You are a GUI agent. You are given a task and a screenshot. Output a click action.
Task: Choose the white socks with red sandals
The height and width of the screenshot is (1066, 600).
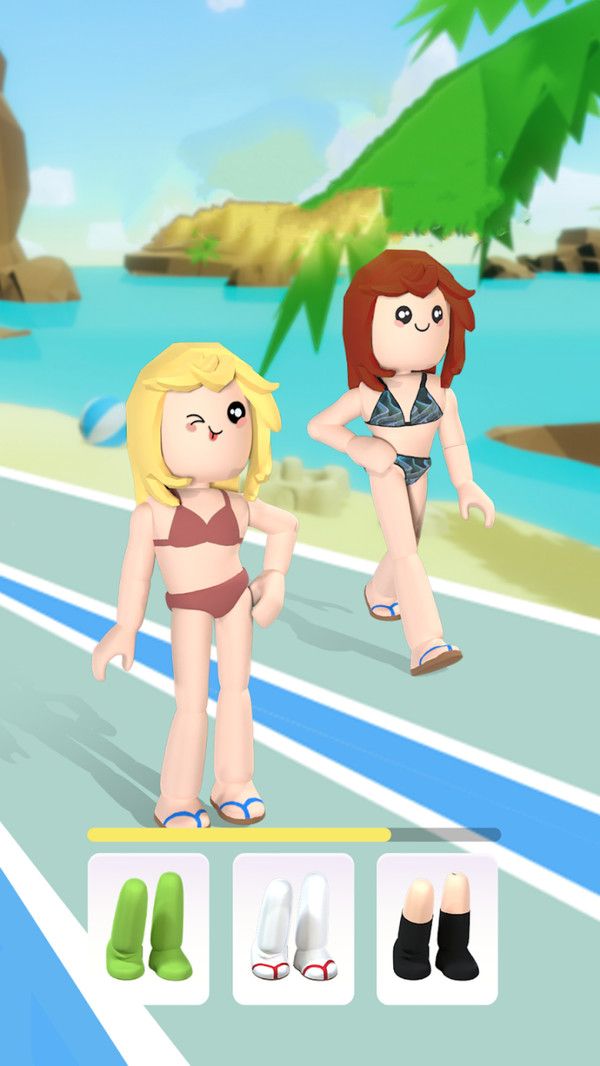pyautogui.click(x=293, y=928)
